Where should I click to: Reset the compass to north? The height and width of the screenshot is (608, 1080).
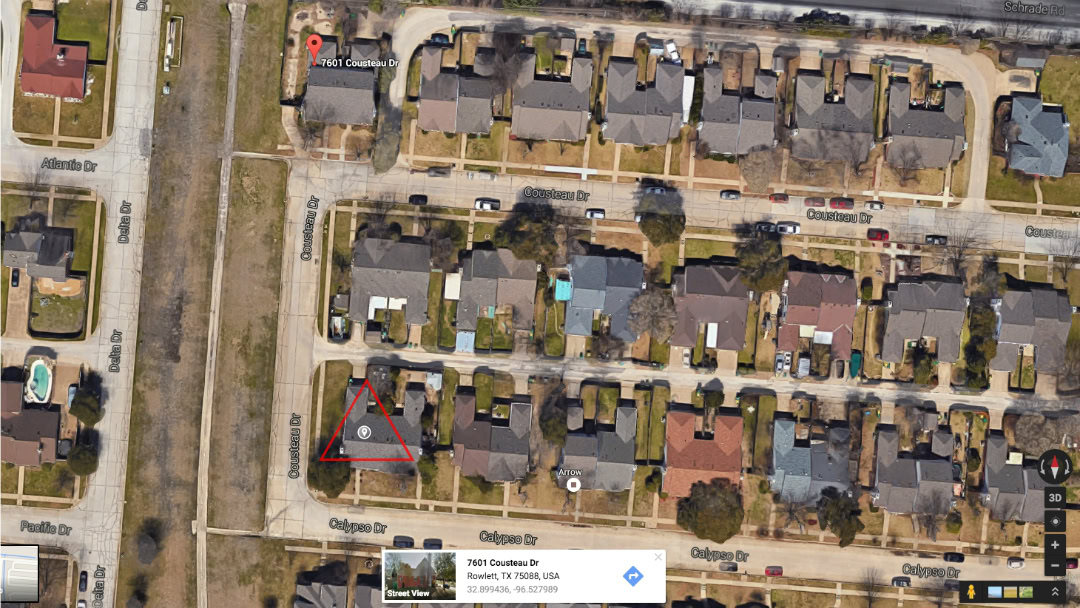[x=1055, y=466]
